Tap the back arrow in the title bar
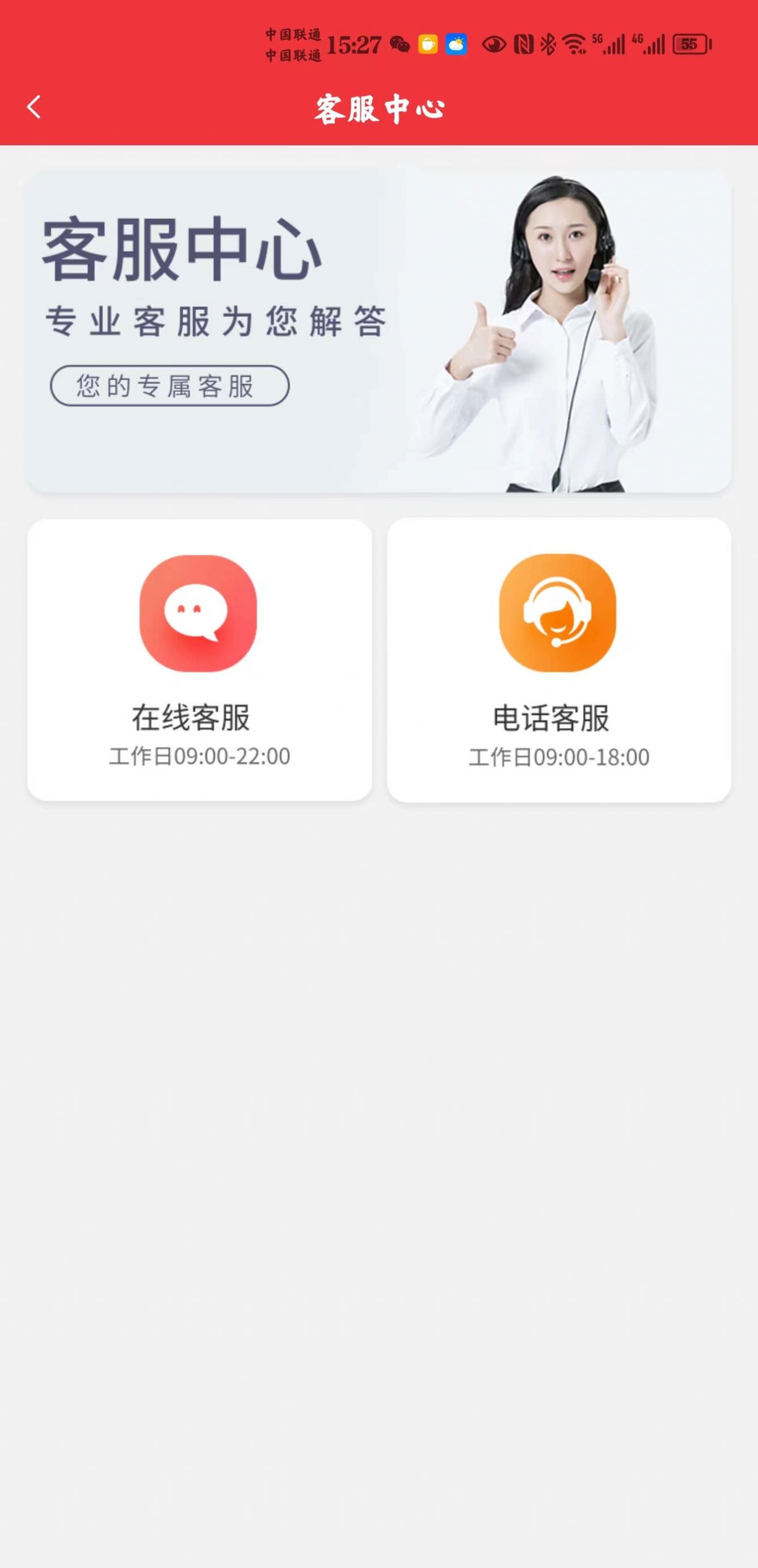Screen dimensions: 758x1568 (35, 107)
